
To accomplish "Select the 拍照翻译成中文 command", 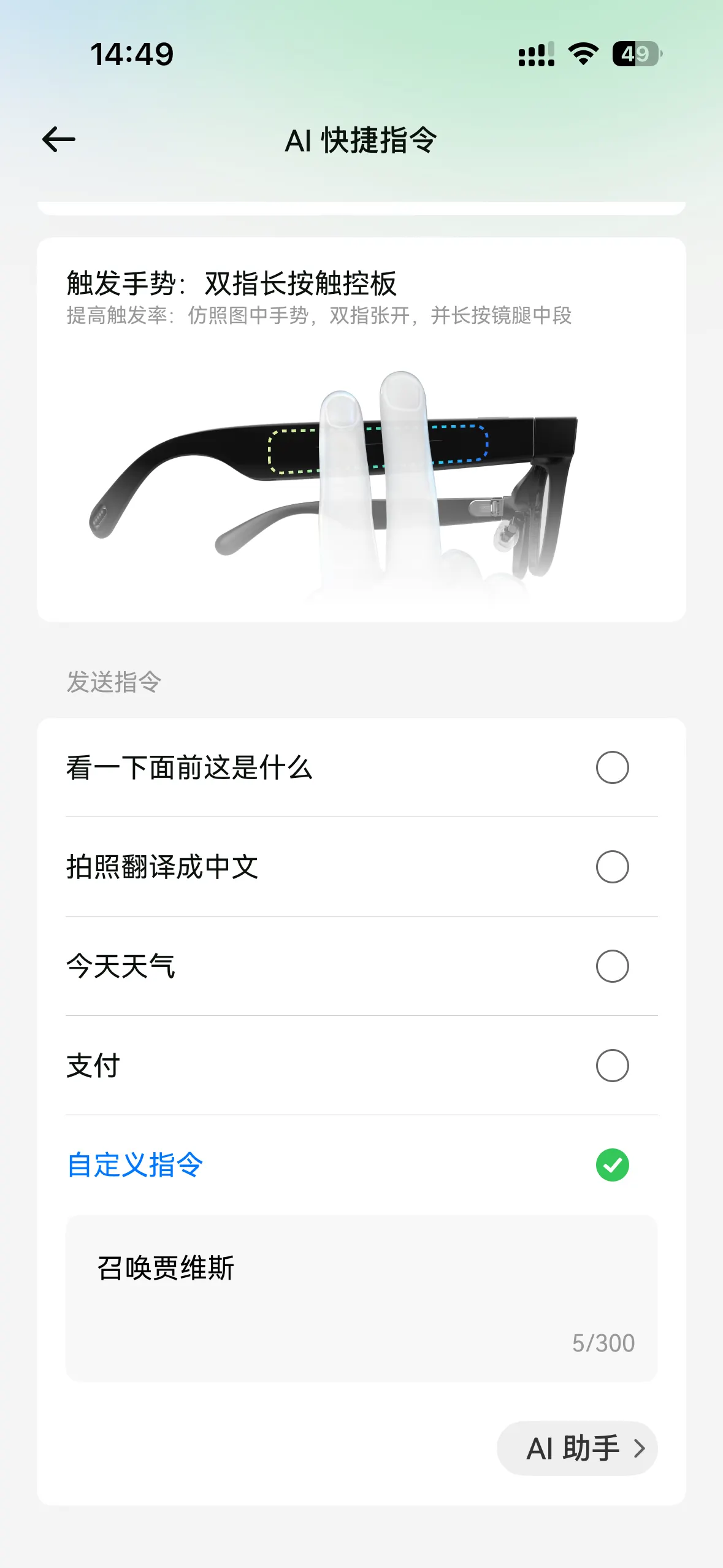I will [x=613, y=867].
